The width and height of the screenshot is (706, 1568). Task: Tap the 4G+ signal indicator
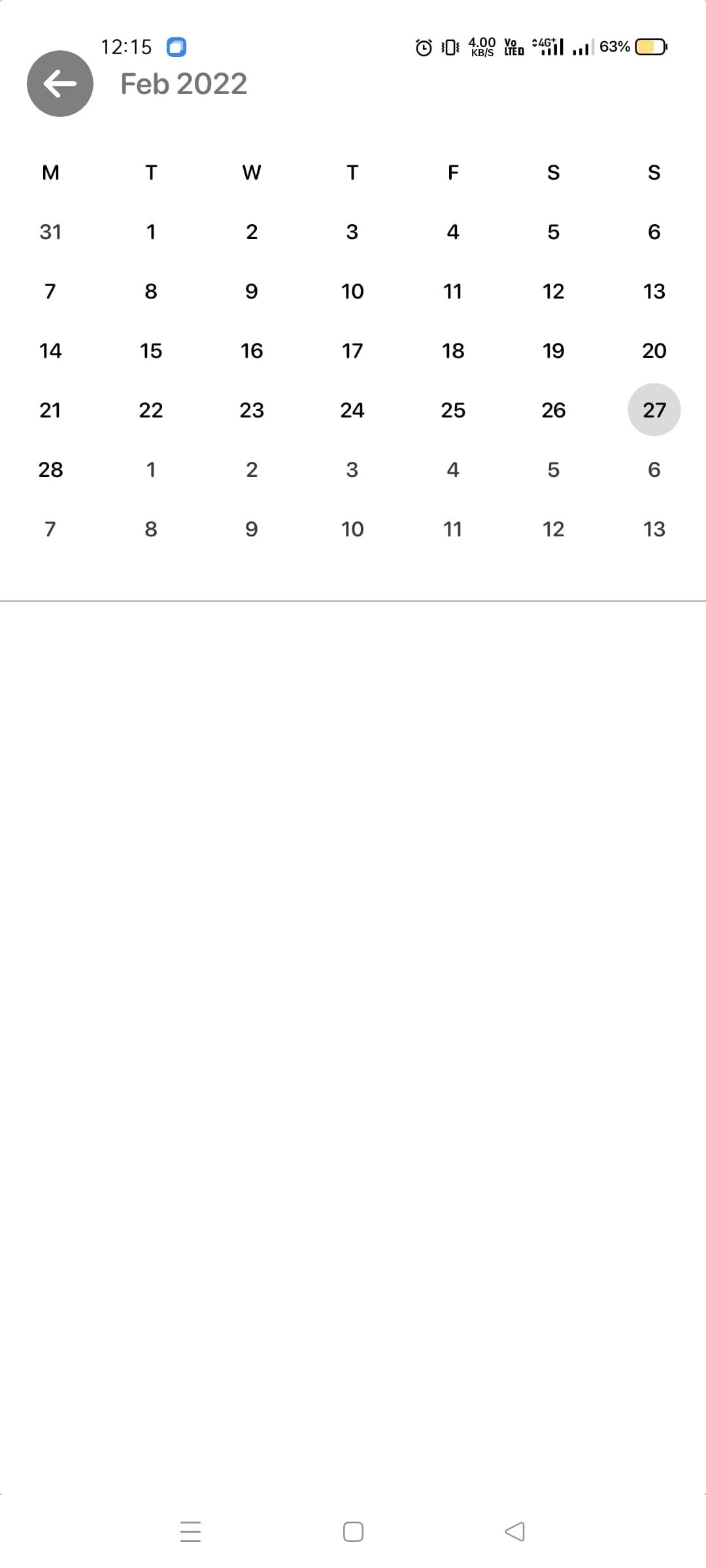pyautogui.click(x=548, y=46)
